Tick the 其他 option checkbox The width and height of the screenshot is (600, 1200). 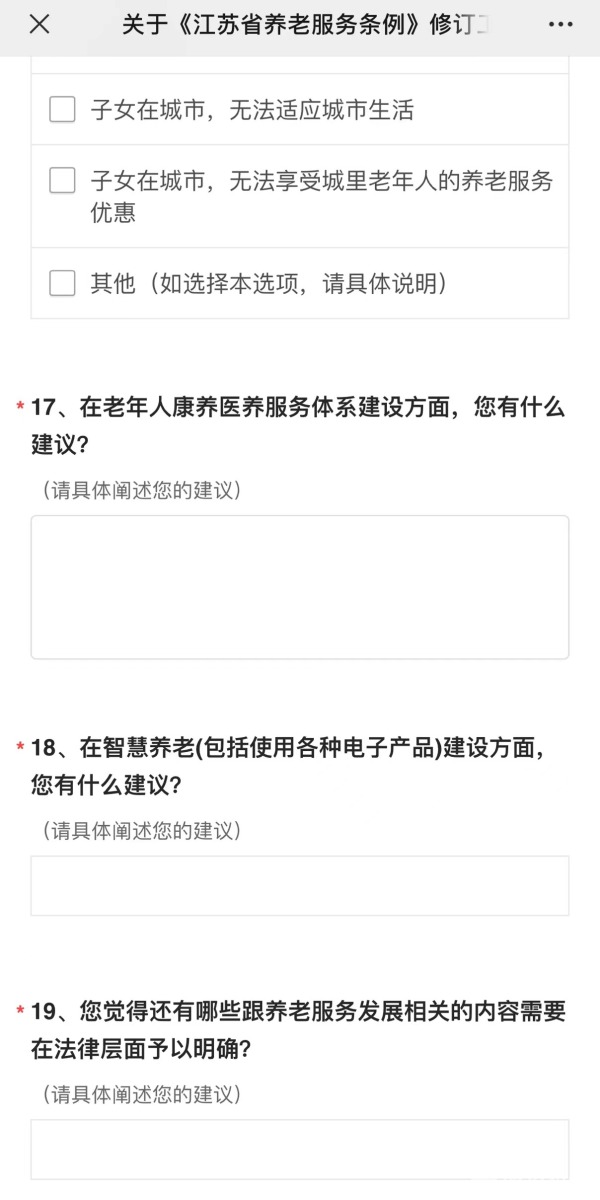63,283
